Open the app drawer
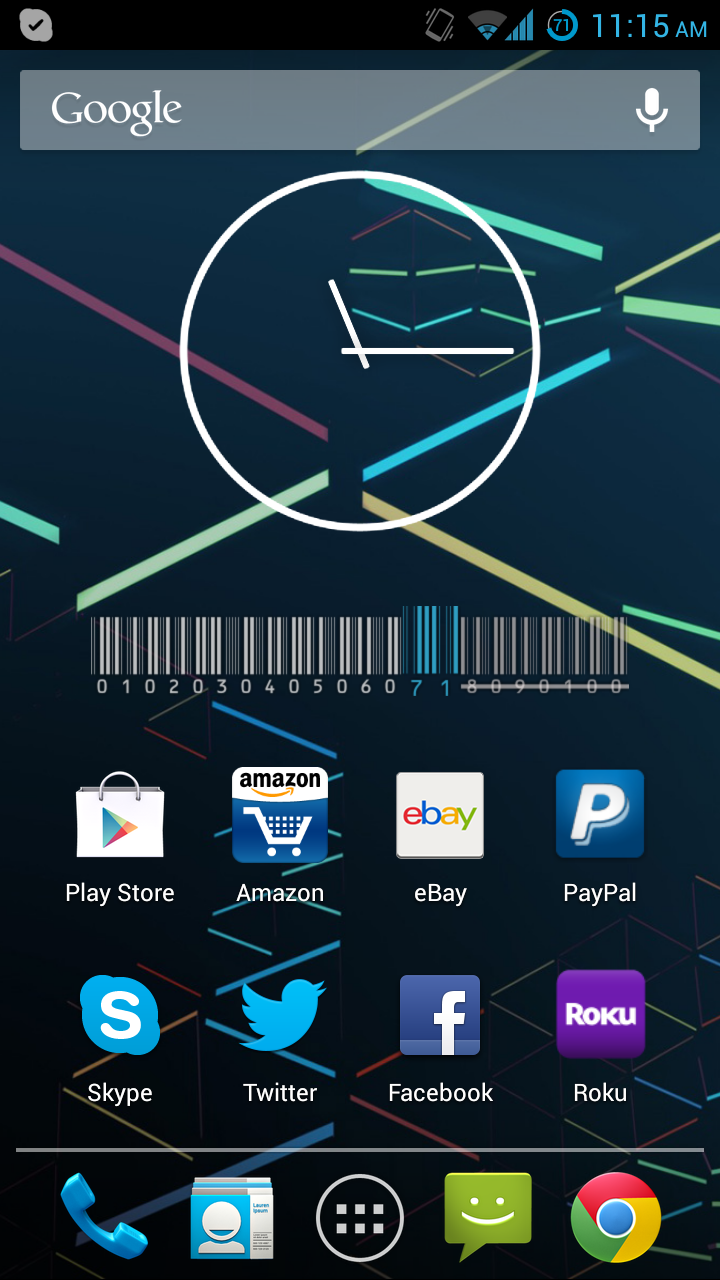 click(x=360, y=1218)
